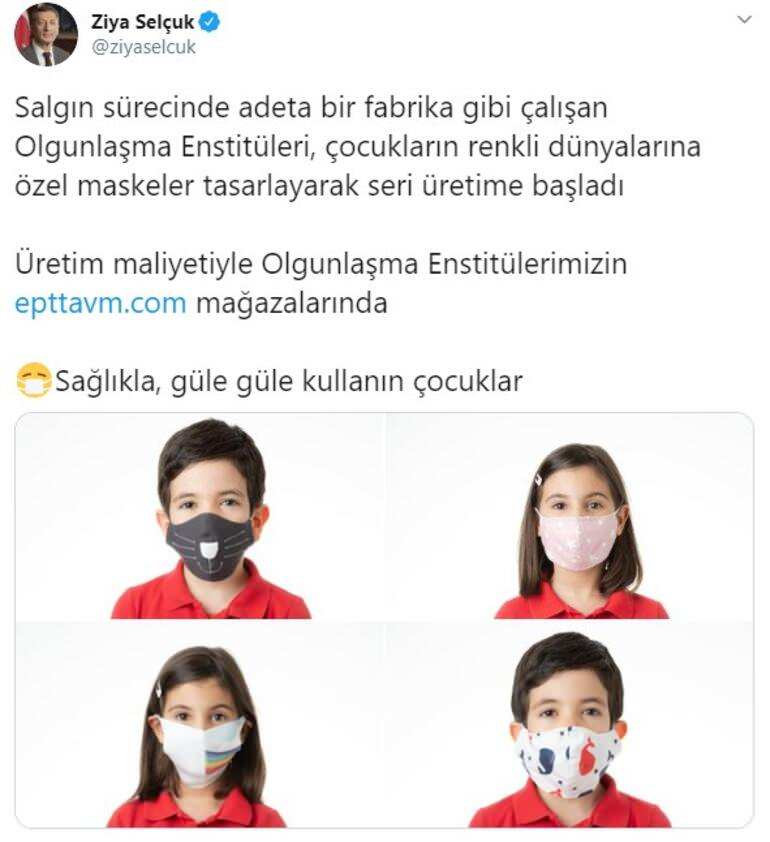The height and width of the screenshot is (842, 770).
Task: View photo of boy in spotted white mask
Action: (570, 725)
